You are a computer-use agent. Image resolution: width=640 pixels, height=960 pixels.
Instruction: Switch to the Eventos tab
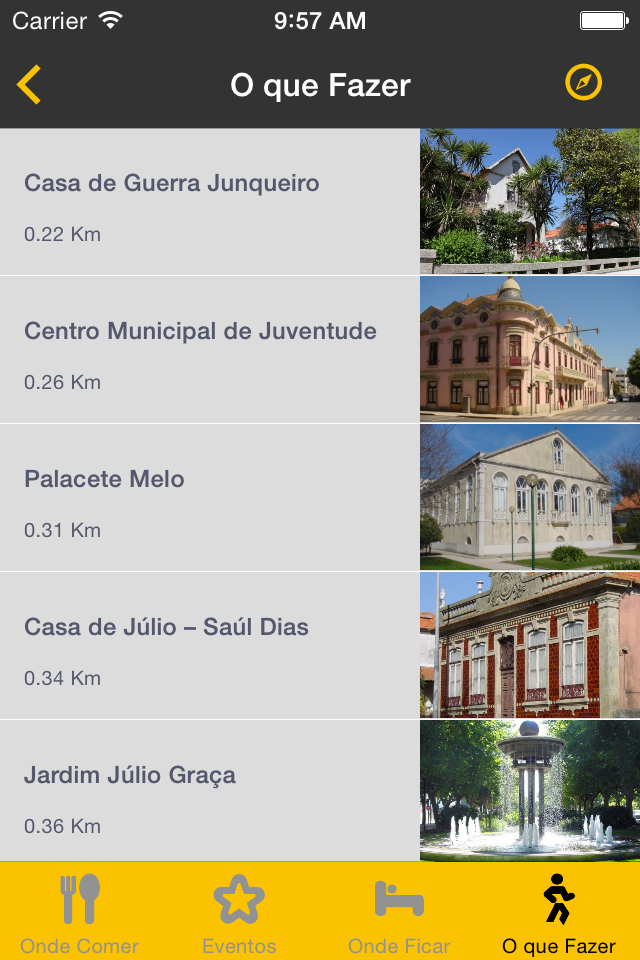(239, 912)
